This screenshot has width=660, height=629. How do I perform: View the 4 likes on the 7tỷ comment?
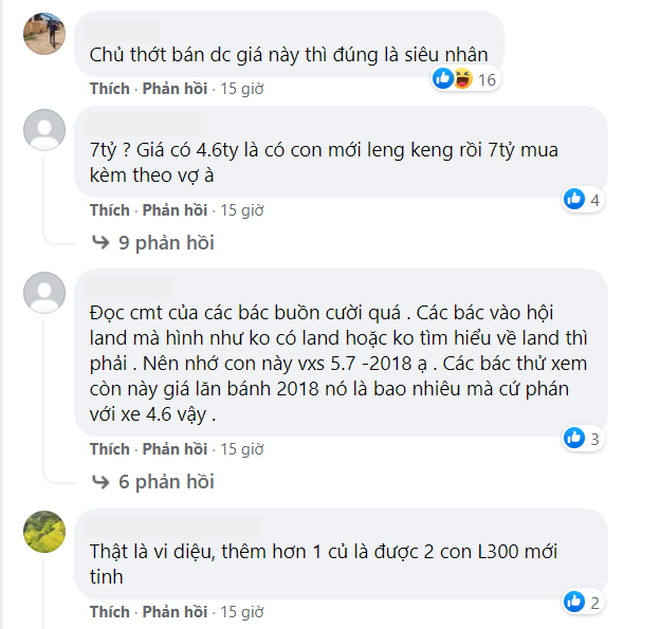(582, 200)
